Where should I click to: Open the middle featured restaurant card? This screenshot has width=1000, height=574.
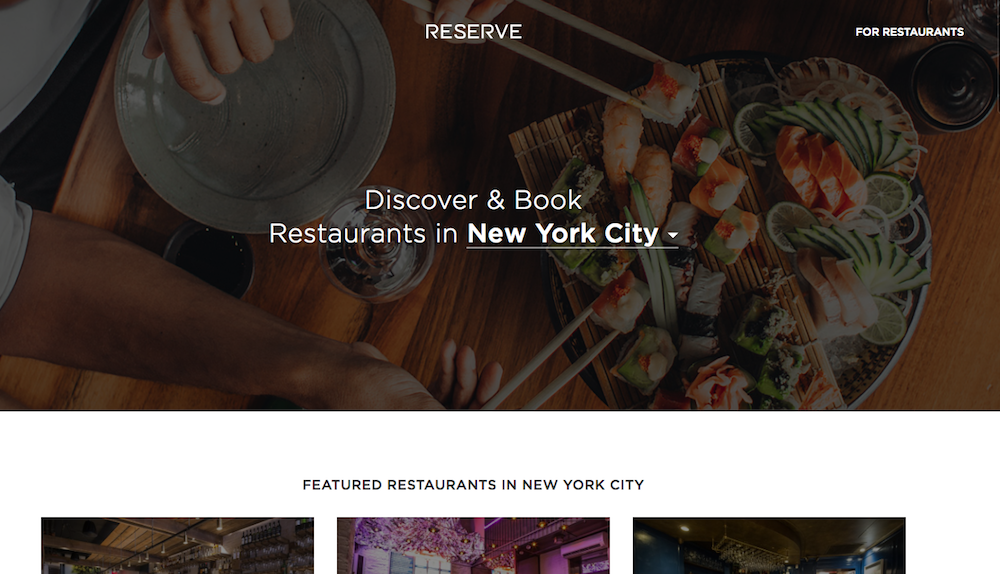(473, 546)
